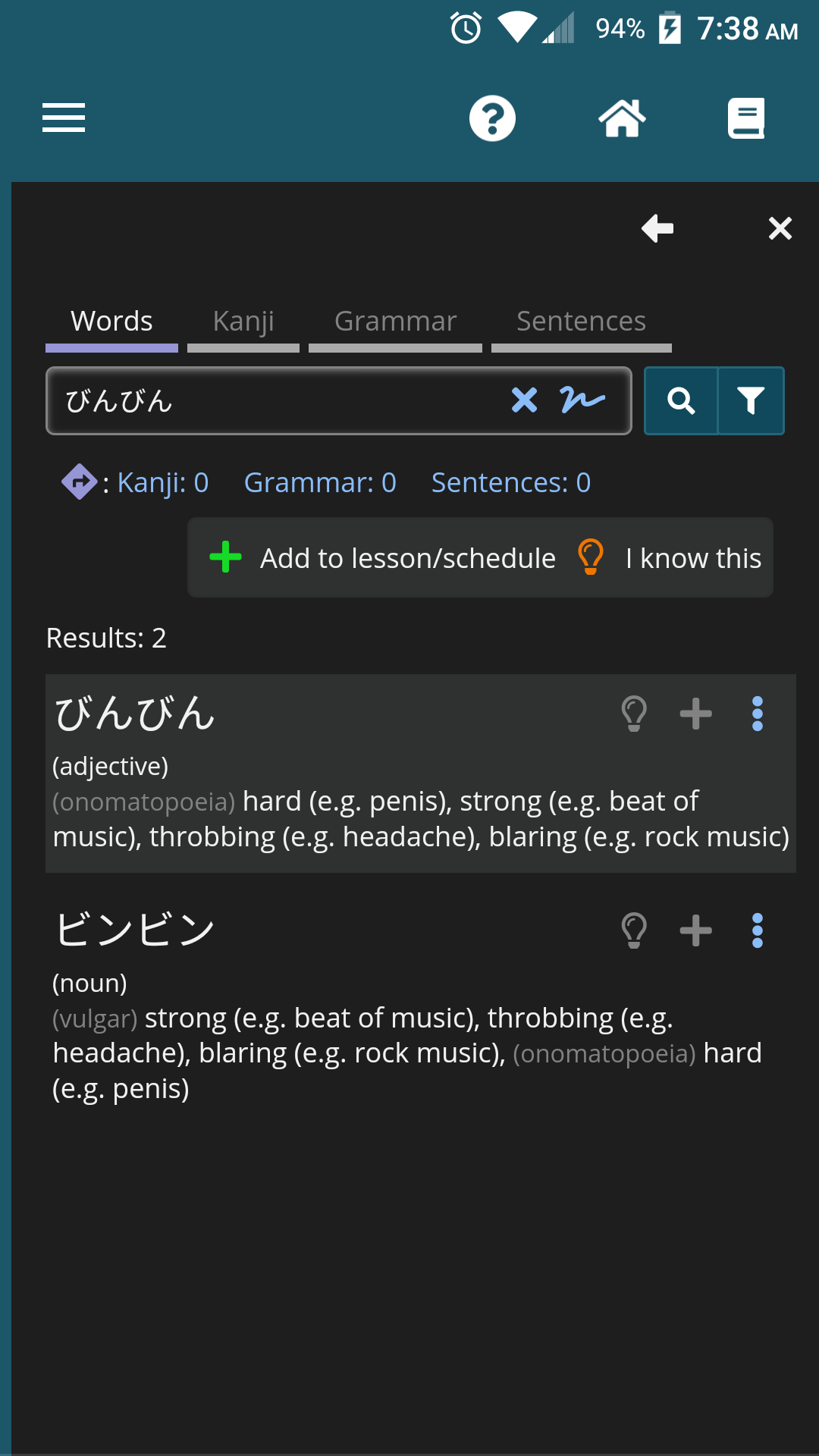Clear the search query text

[x=524, y=400]
